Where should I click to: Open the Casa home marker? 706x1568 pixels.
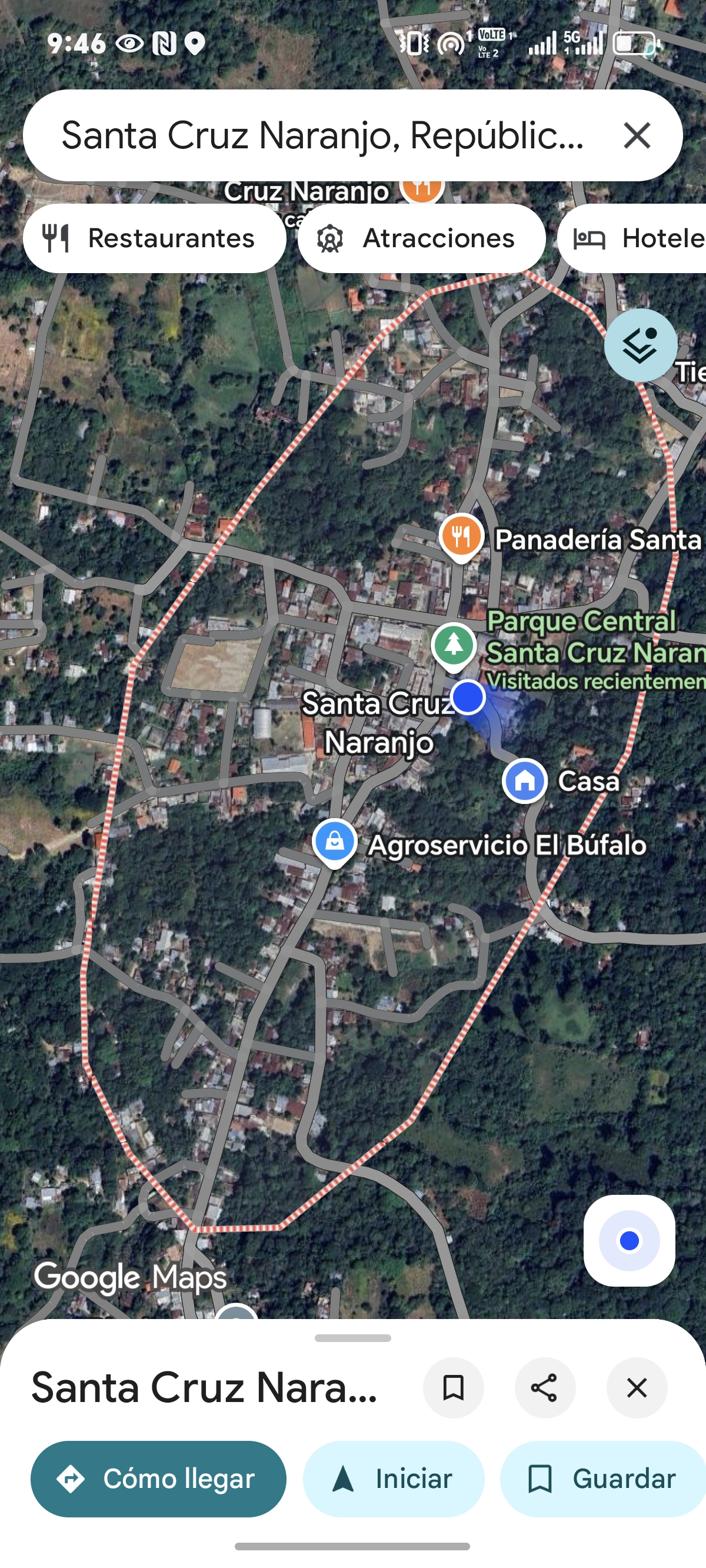click(x=525, y=780)
